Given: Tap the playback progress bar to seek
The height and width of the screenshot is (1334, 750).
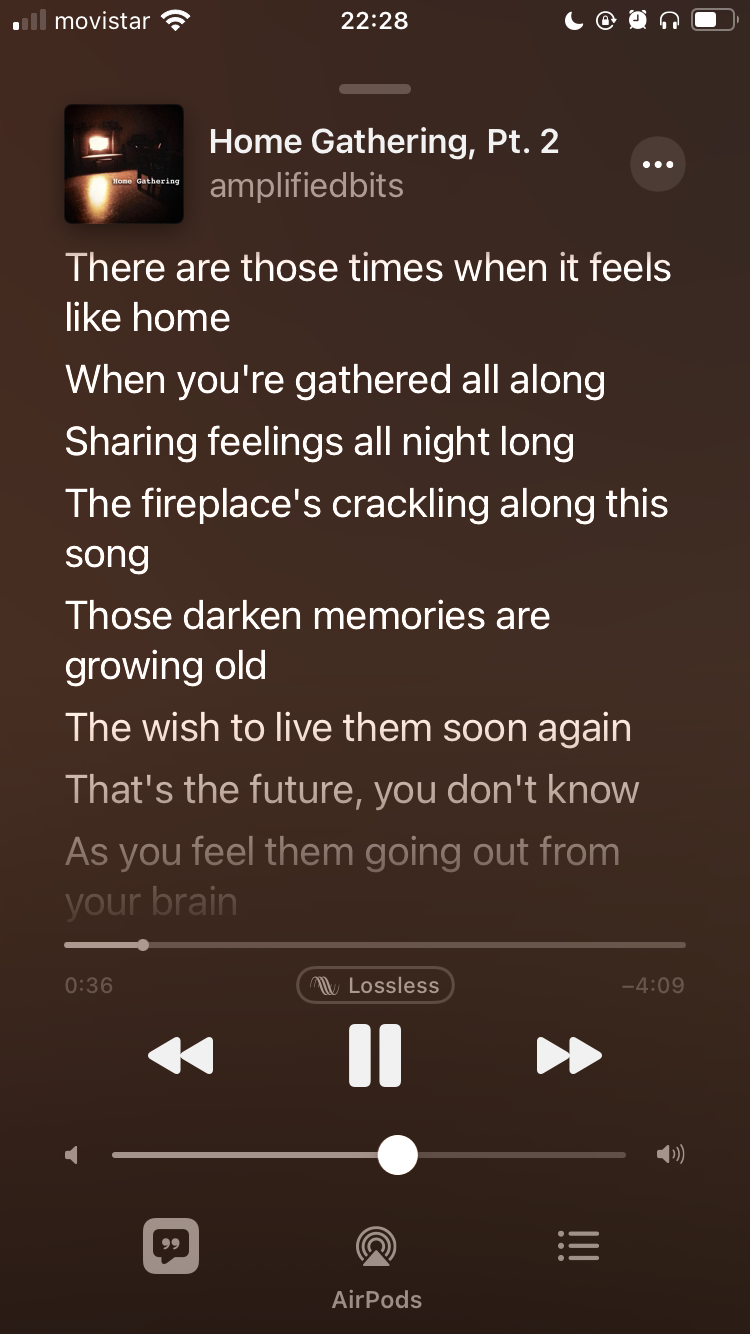Looking at the screenshot, I should coord(375,944).
